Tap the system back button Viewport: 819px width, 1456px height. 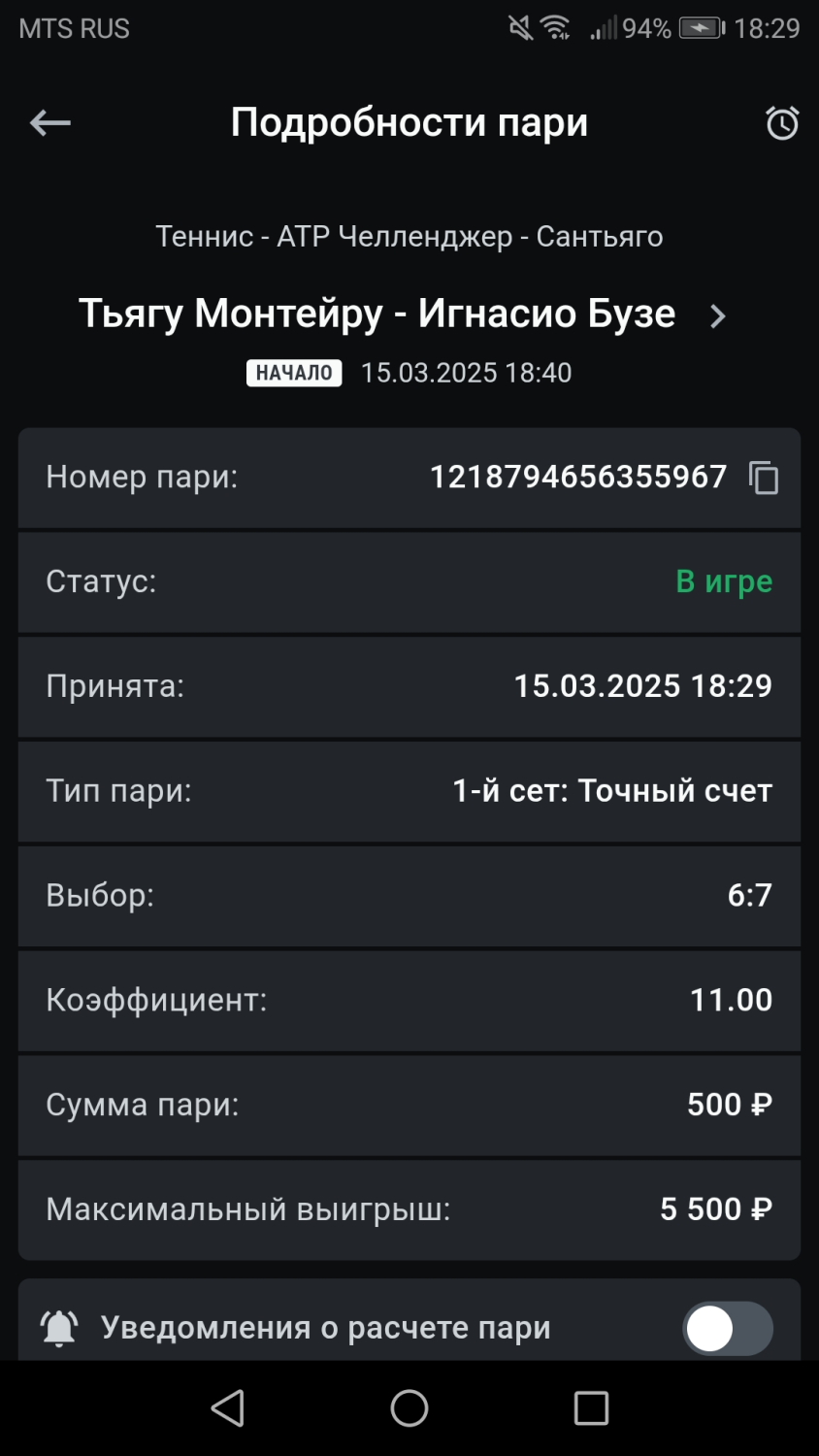[228, 1408]
